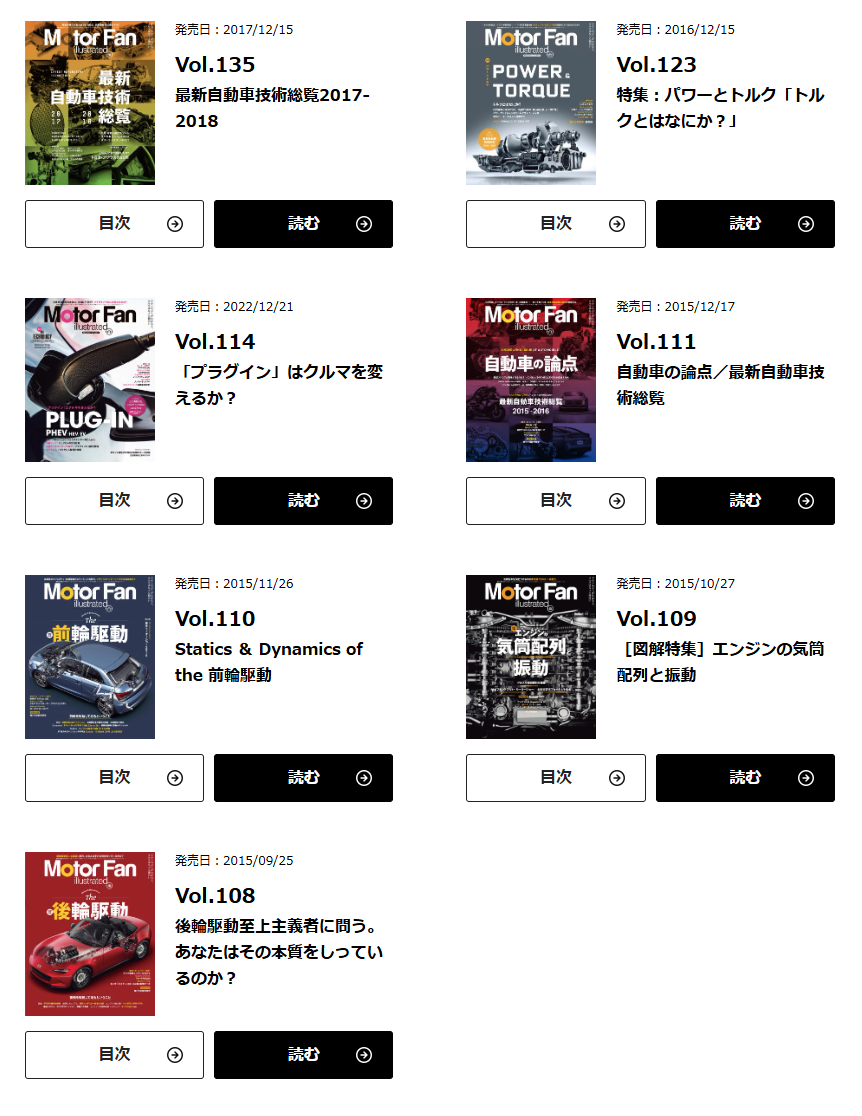
Task: Tap the red Vol.108 cover
Action: coord(90,934)
